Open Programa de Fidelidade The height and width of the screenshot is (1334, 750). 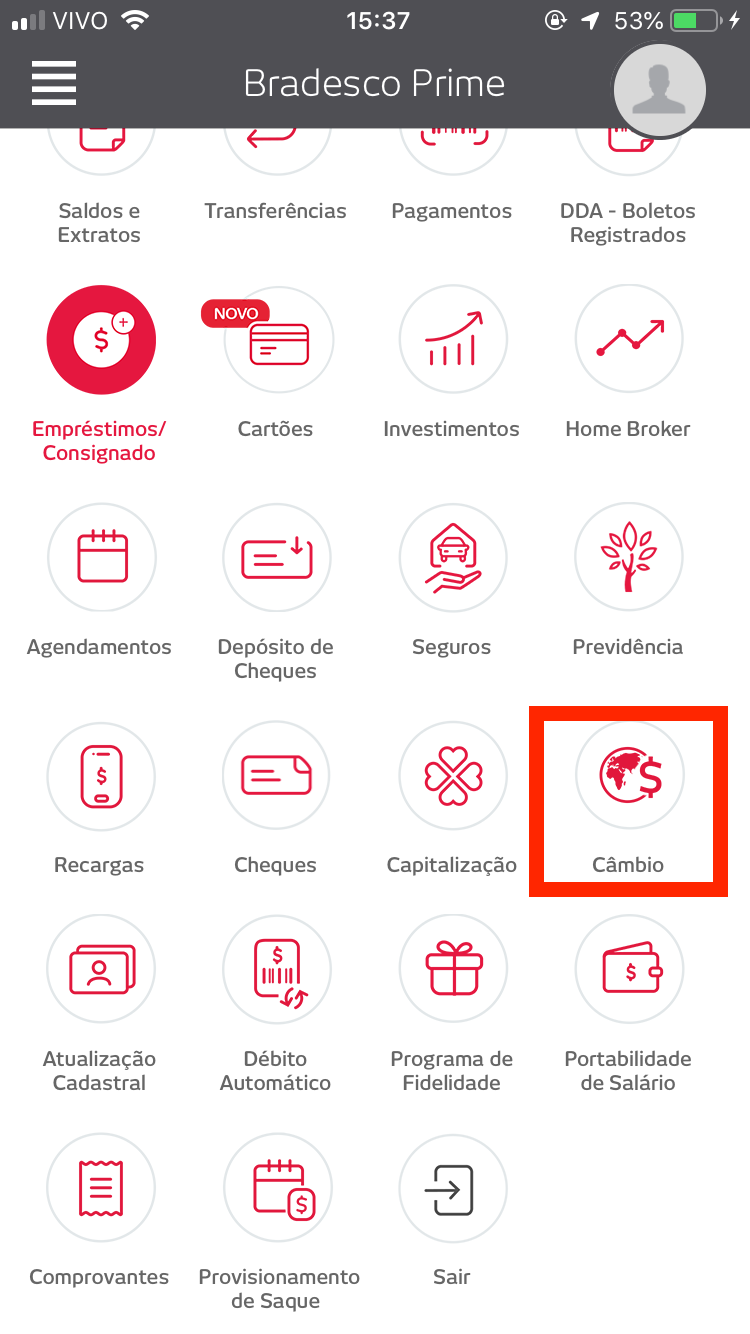(452, 969)
